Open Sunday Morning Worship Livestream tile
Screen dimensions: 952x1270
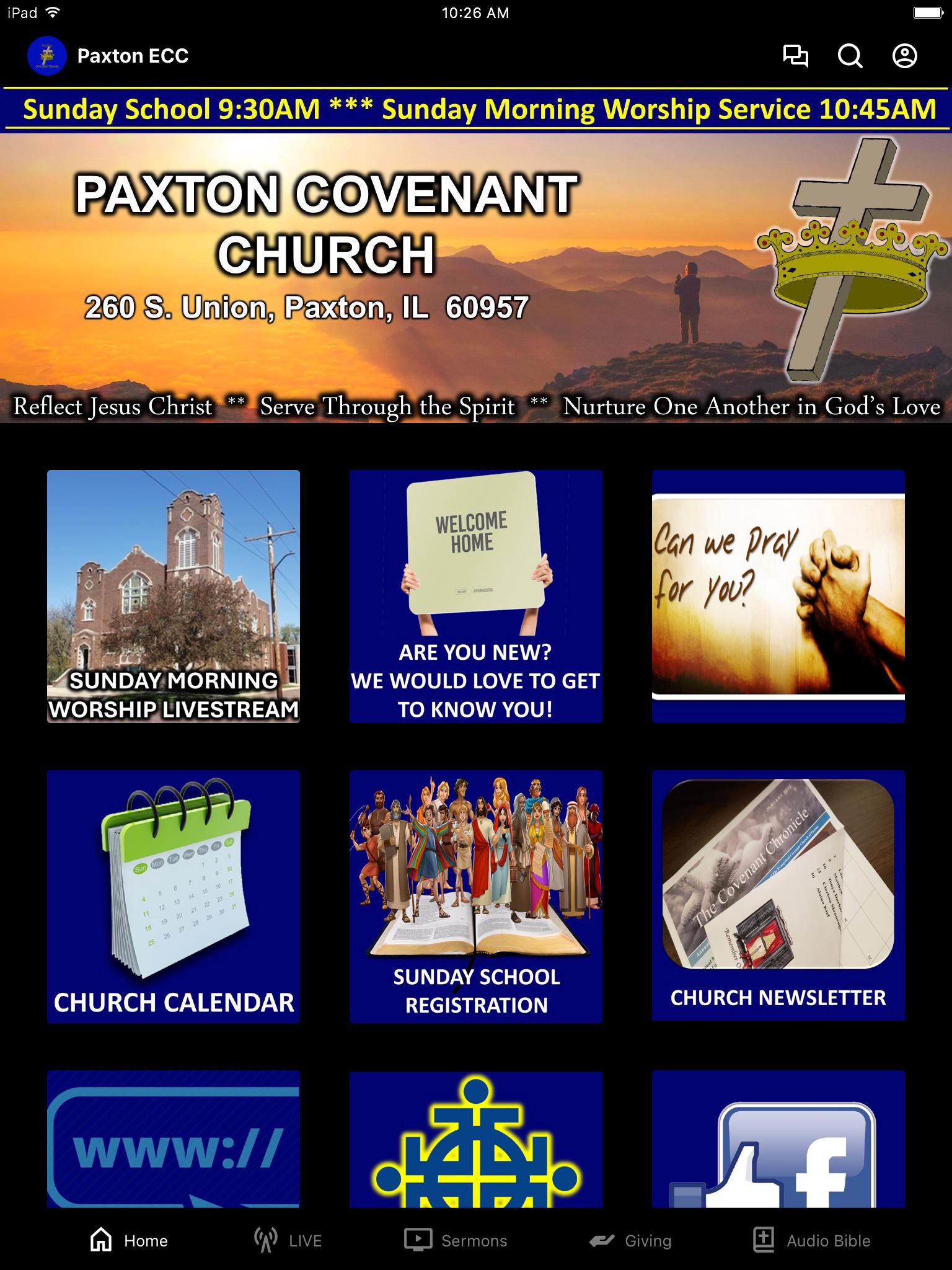pyautogui.click(x=174, y=596)
